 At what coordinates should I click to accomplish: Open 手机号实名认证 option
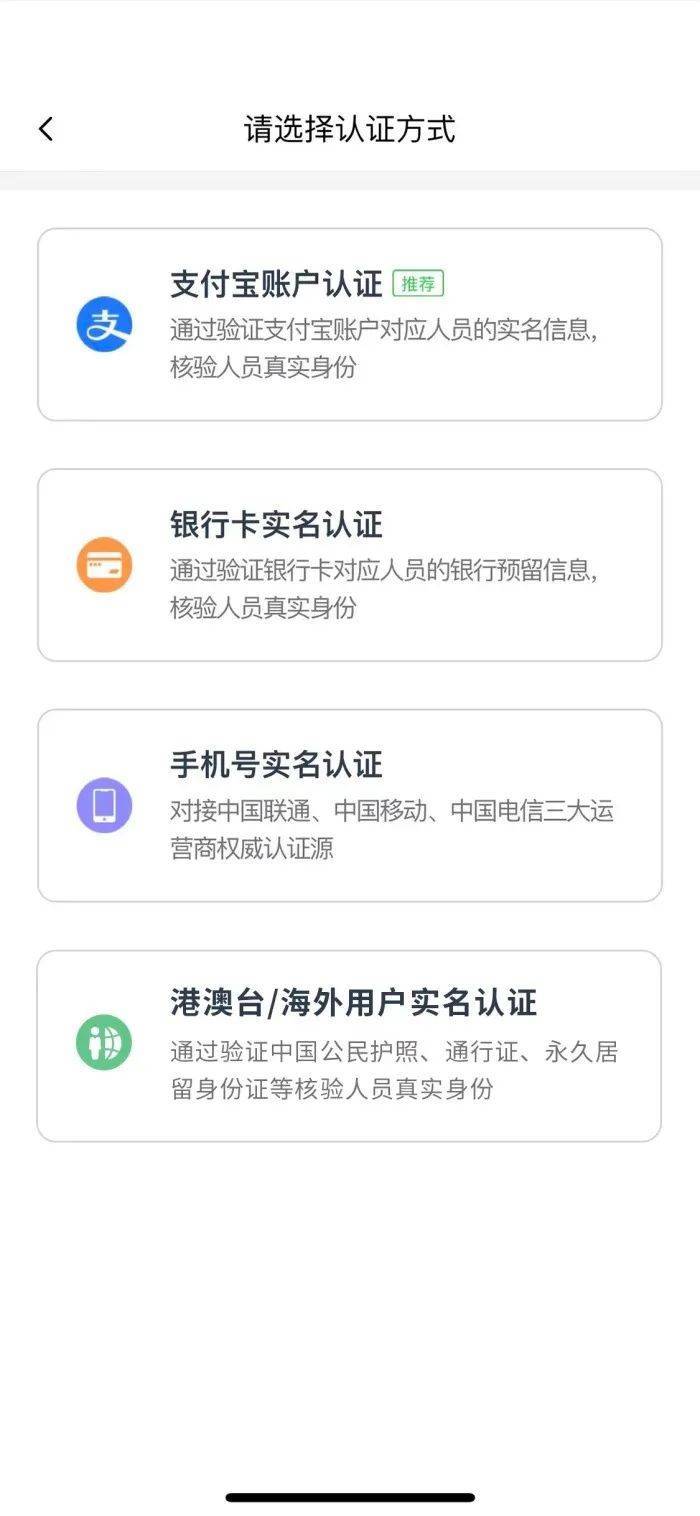click(x=350, y=806)
